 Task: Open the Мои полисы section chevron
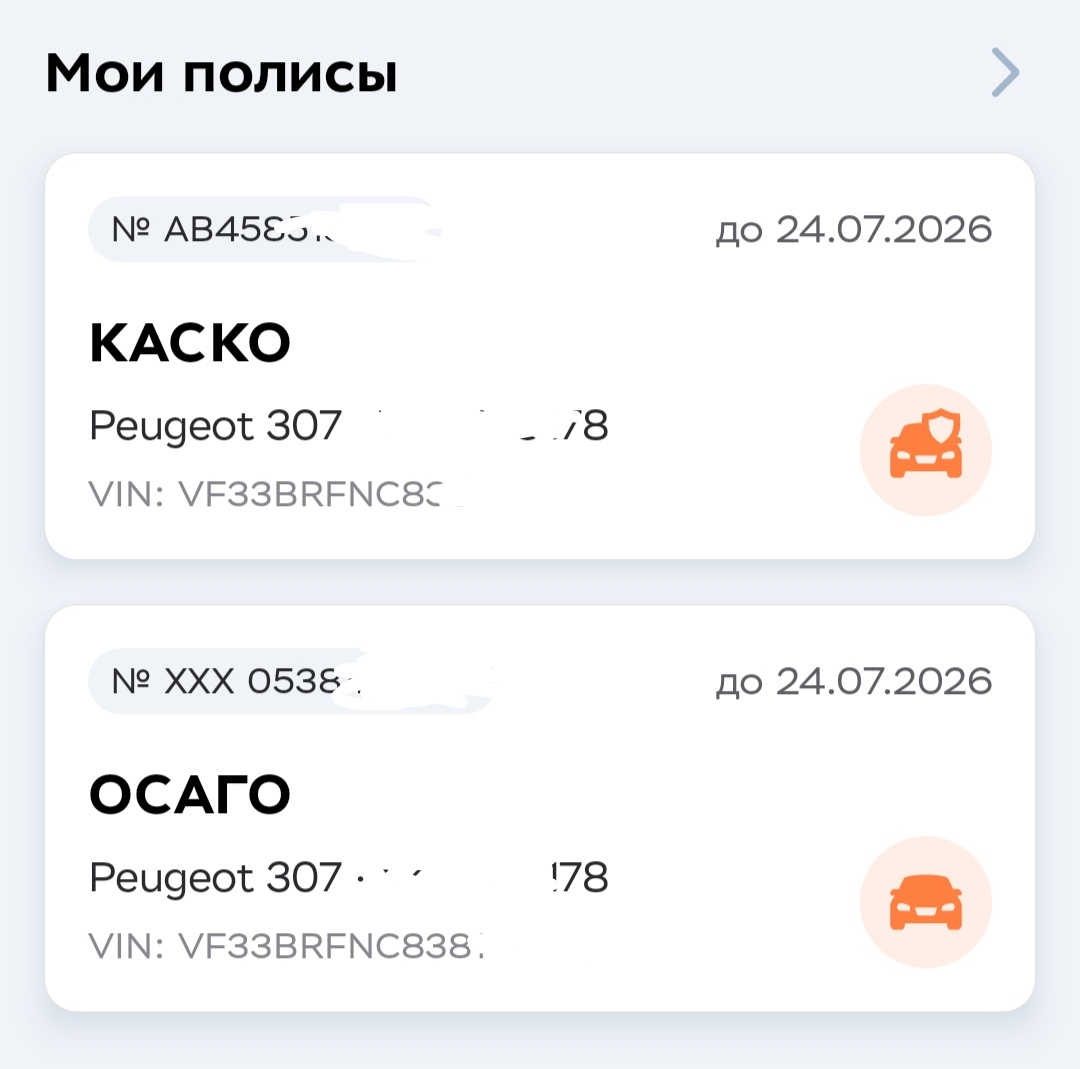pyautogui.click(x=1004, y=74)
